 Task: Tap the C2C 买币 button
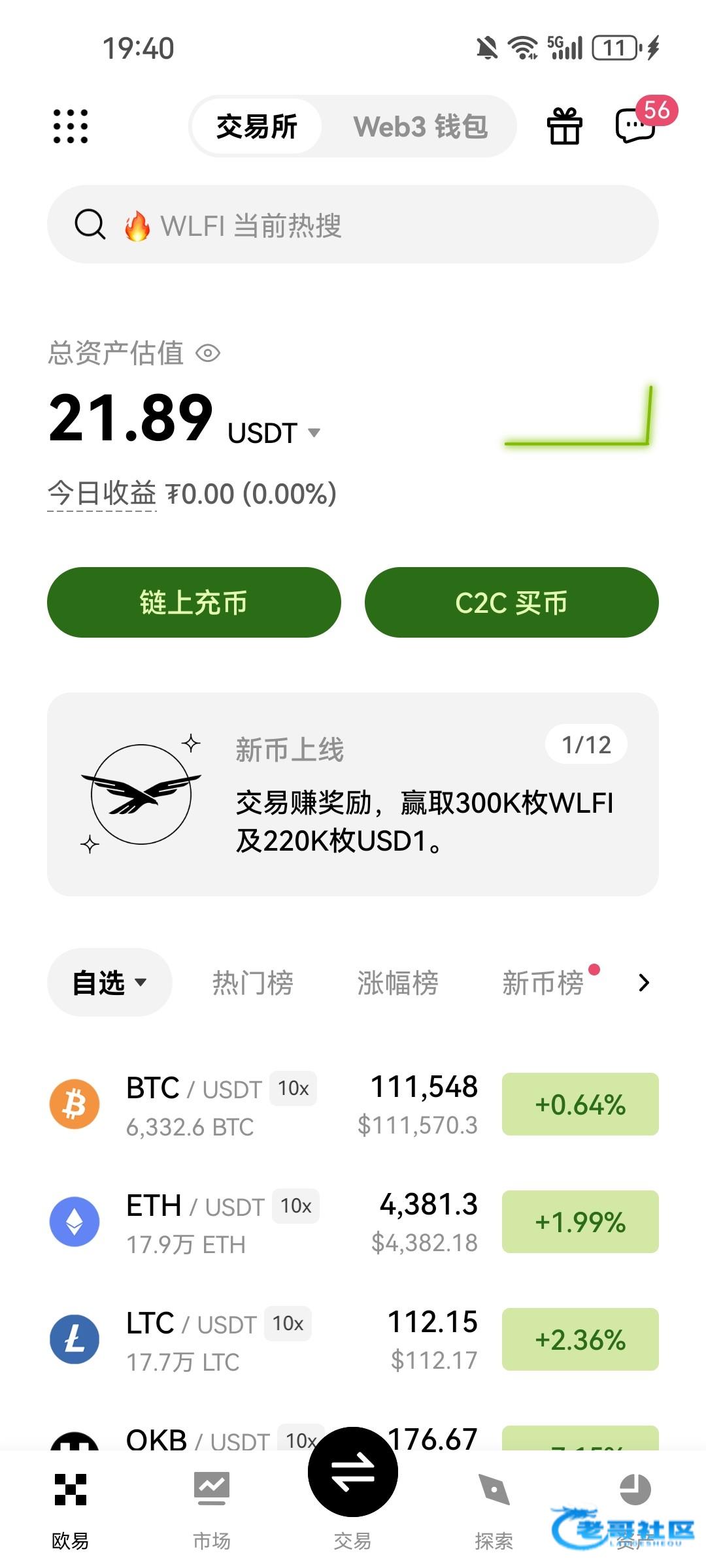pos(512,602)
